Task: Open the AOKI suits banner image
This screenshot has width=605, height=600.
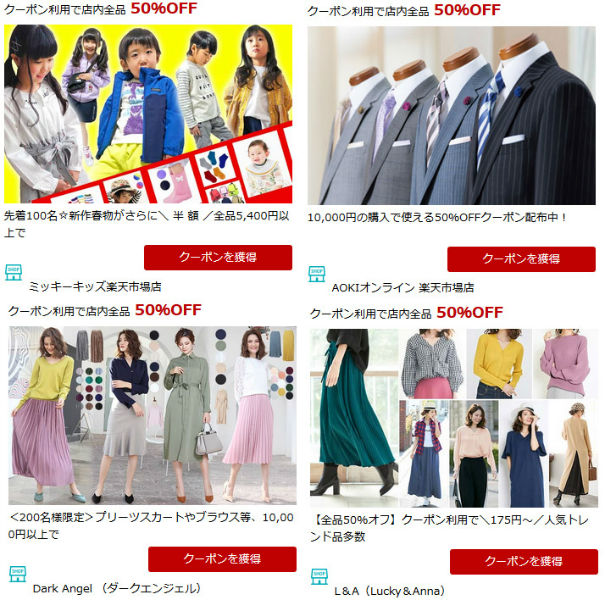Action: tap(451, 115)
